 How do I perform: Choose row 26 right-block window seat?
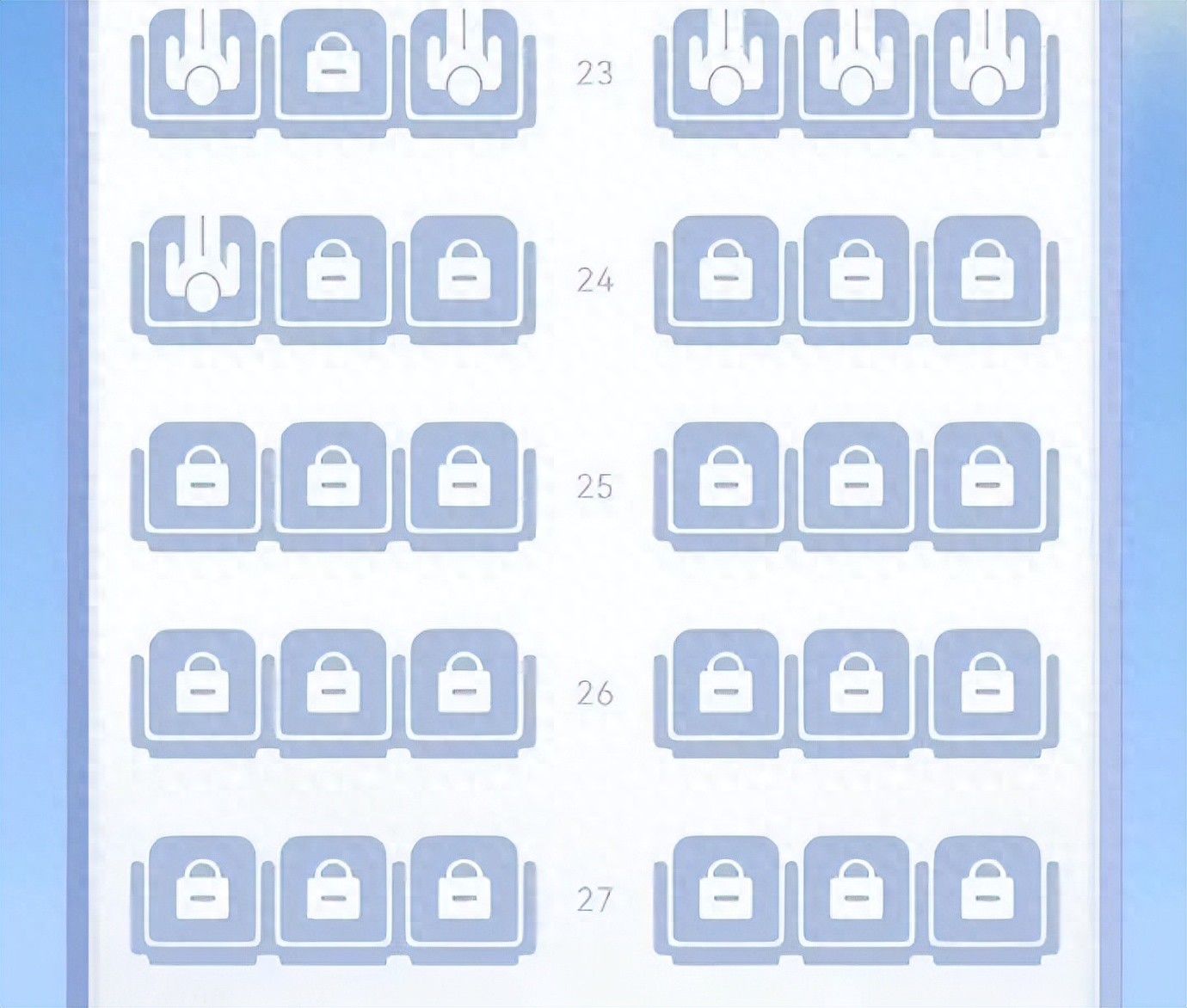(x=986, y=684)
